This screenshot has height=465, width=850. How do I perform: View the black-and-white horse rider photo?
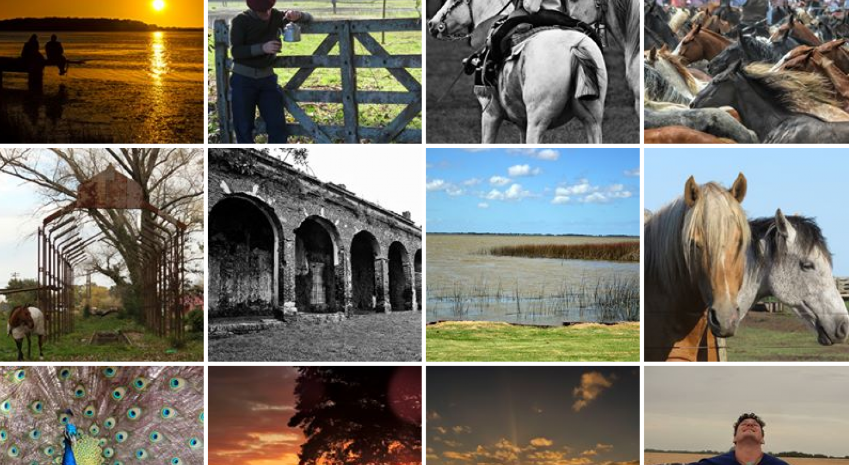coord(533,70)
